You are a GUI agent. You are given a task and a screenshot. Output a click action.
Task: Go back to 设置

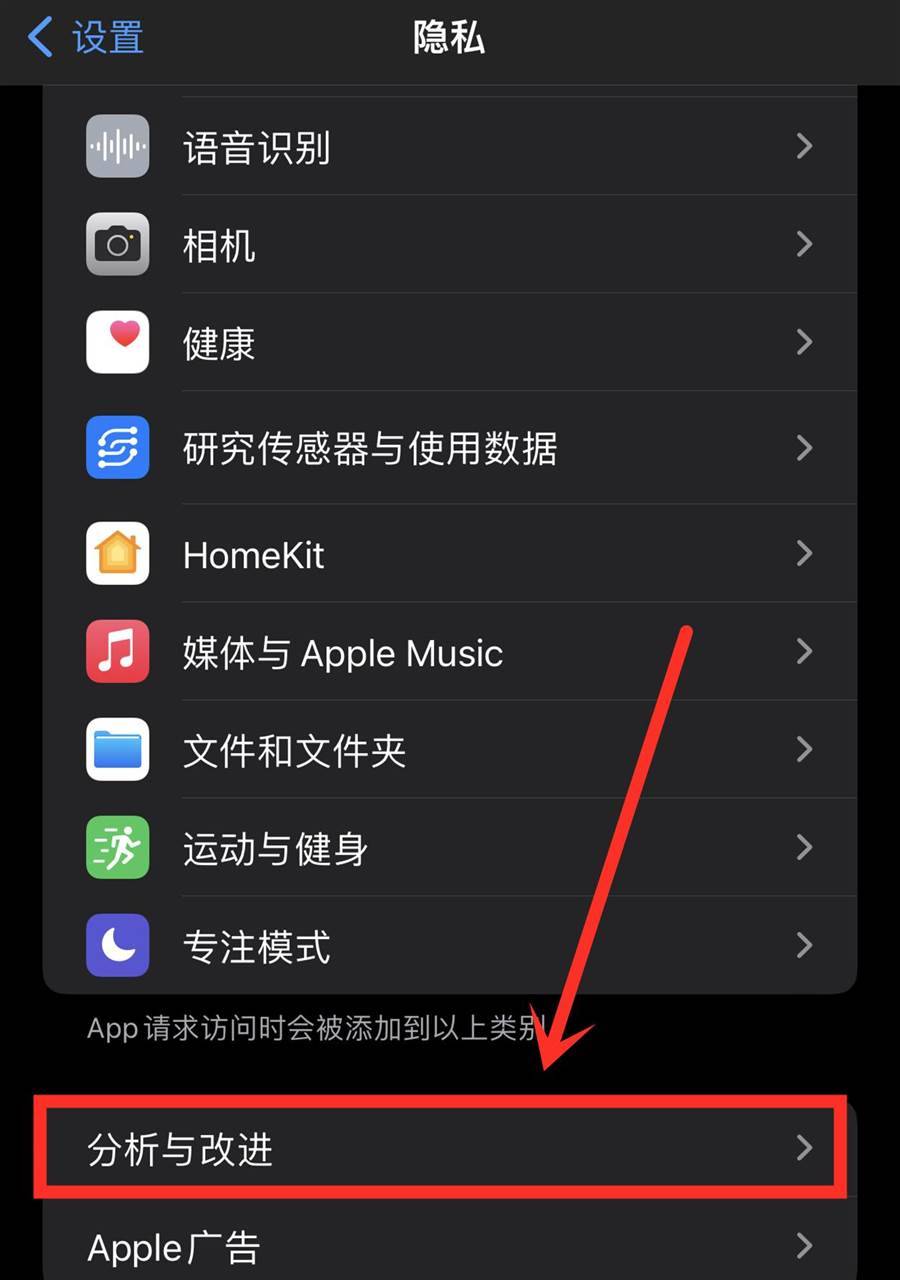(x=86, y=38)
